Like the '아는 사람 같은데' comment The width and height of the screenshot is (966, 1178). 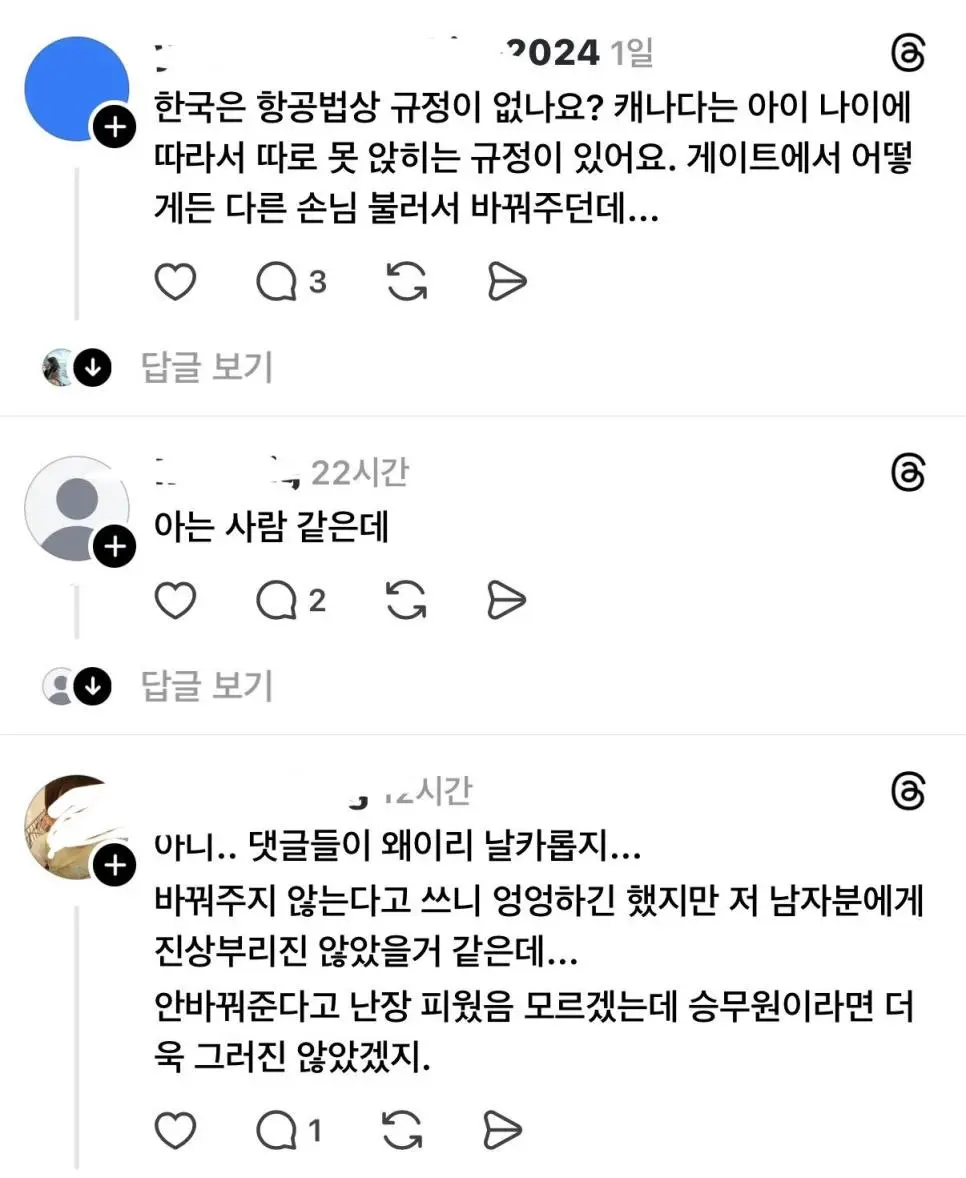(x=175, y=600)
